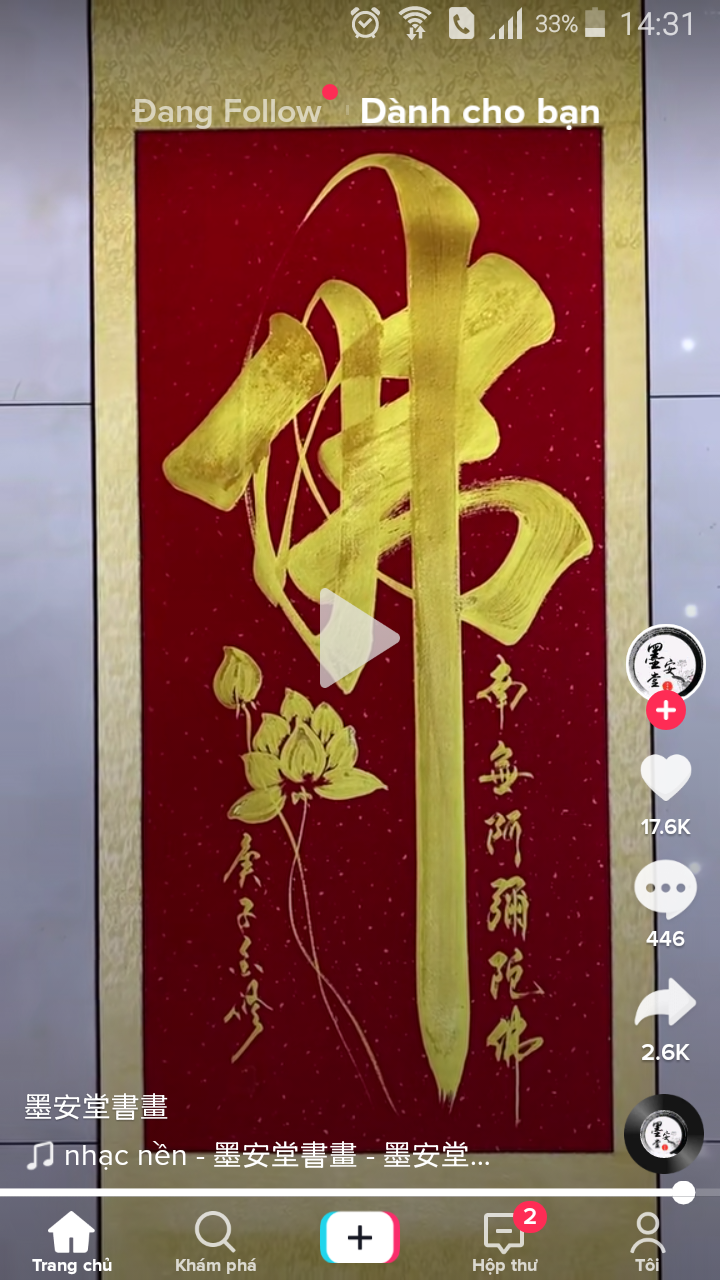Go to the Tôi profile tab
The width and height of the screenshot is (720, 1280).
coord(647,1243)
